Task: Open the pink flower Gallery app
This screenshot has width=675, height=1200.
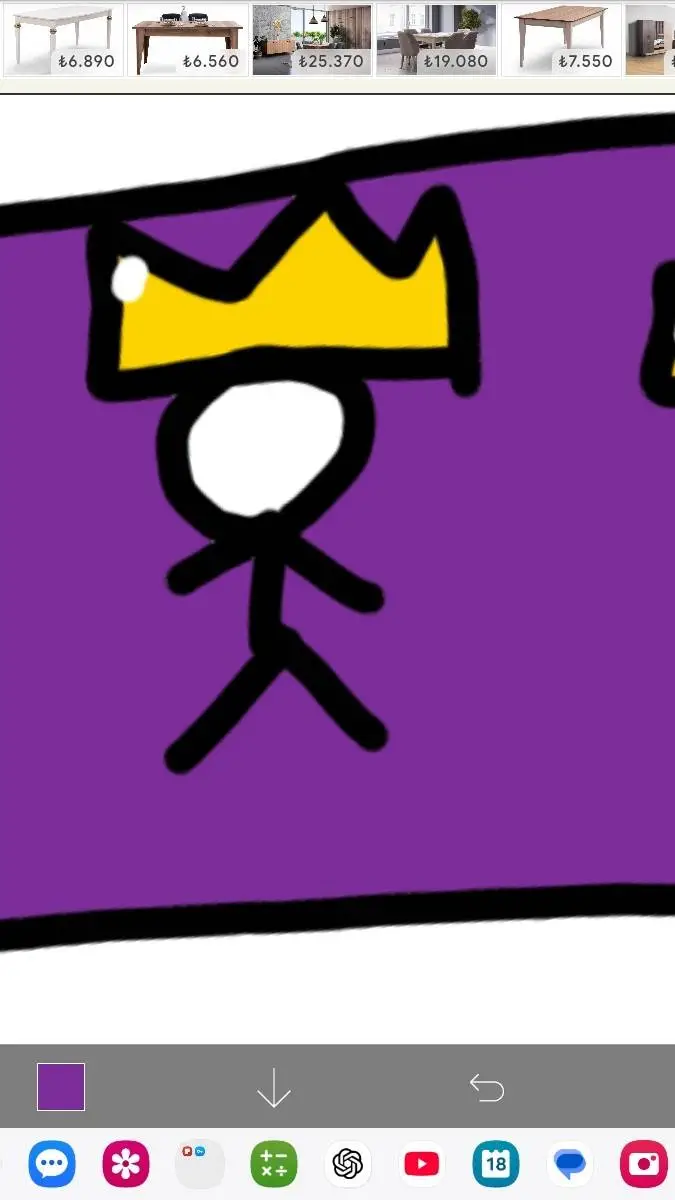Action: (126, 1164)
